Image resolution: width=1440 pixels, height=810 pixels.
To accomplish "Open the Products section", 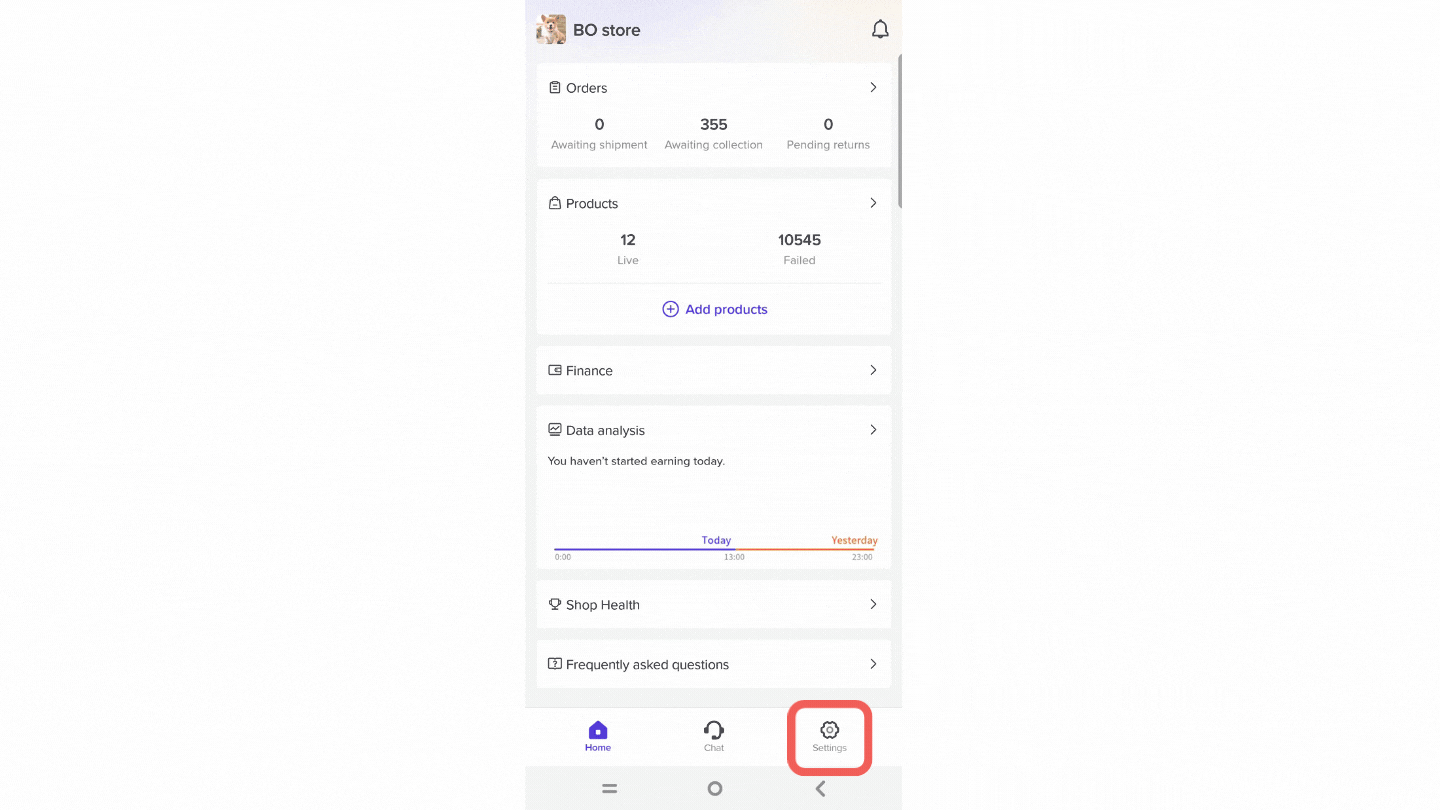I will click(x=713, y=203).
